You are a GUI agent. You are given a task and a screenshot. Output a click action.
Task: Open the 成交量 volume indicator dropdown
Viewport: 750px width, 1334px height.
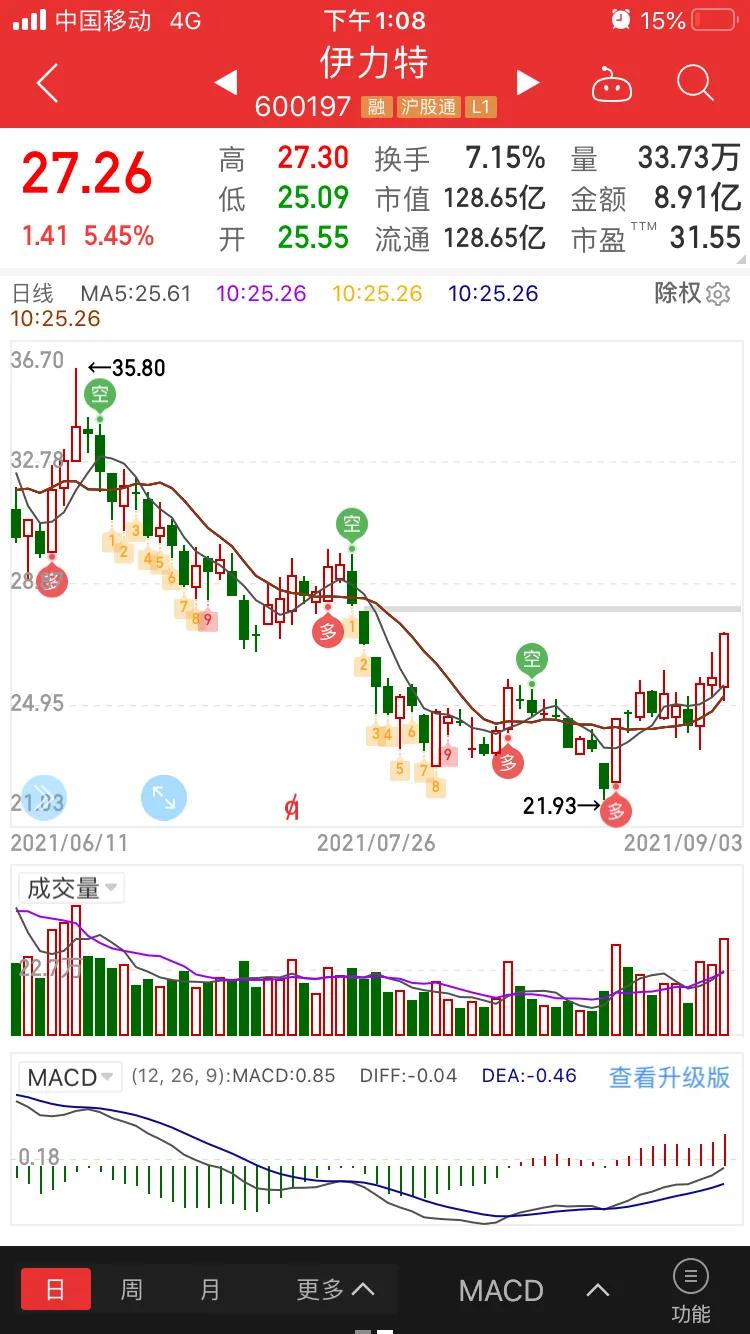tap(70, 887)
